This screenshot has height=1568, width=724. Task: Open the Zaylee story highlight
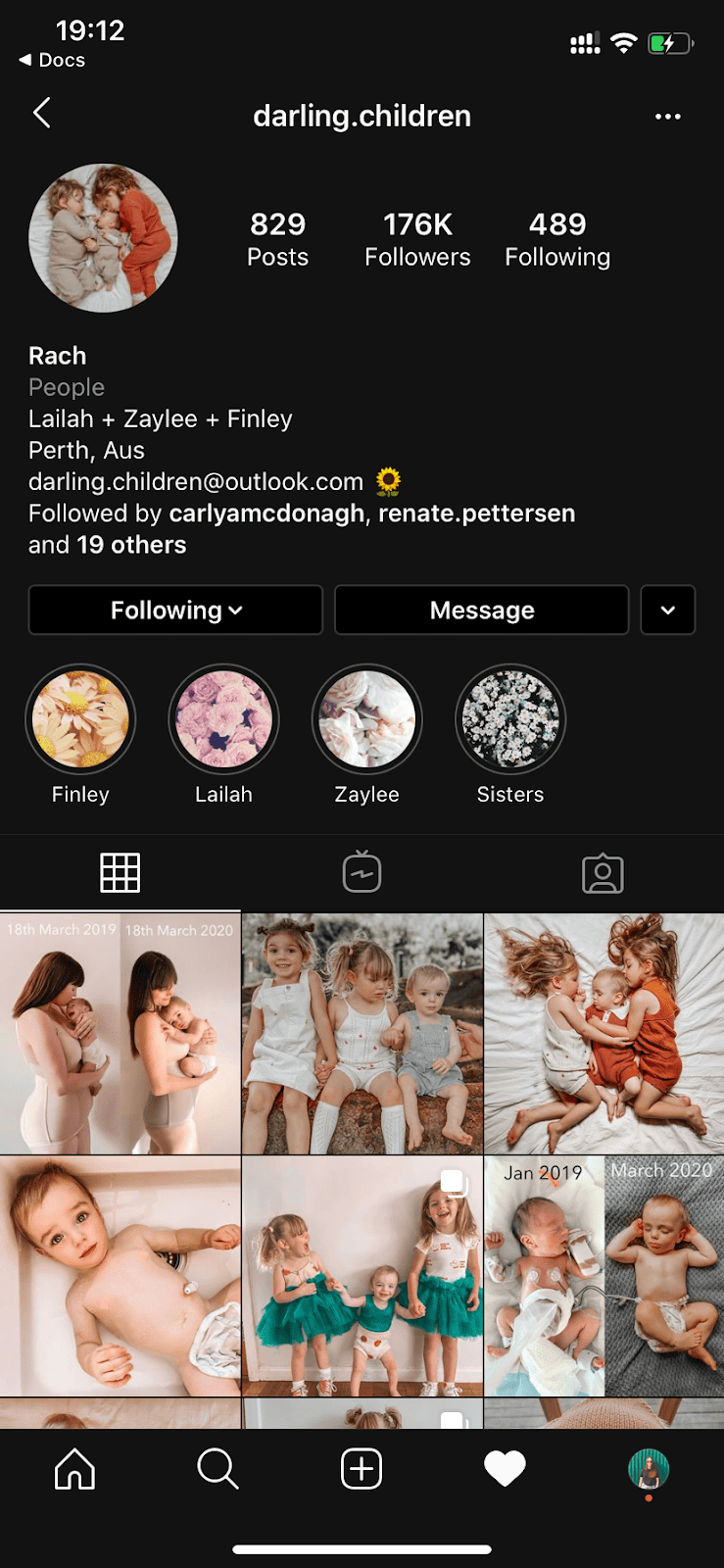[366, 720]
